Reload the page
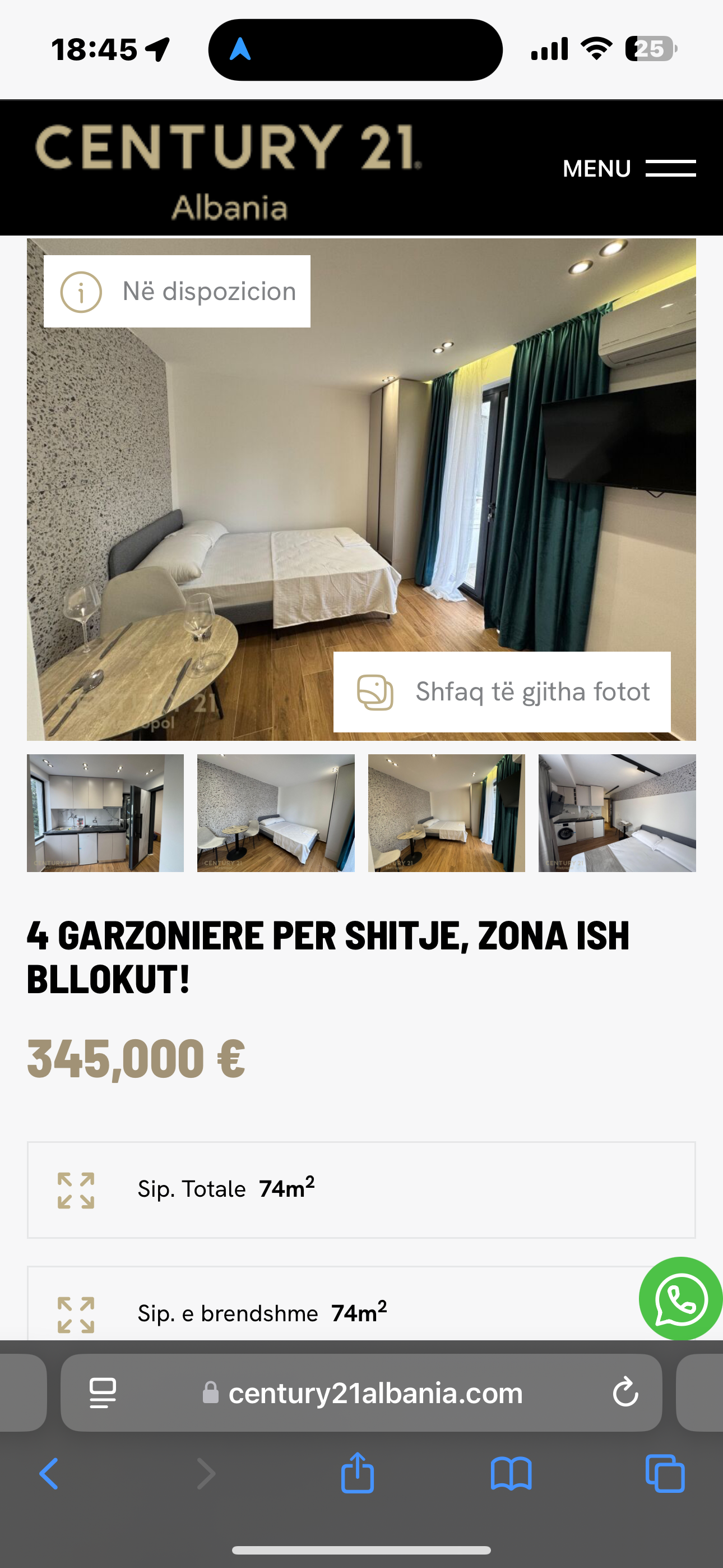This screenshot has width=723, height=1568. click(625, 1392)
